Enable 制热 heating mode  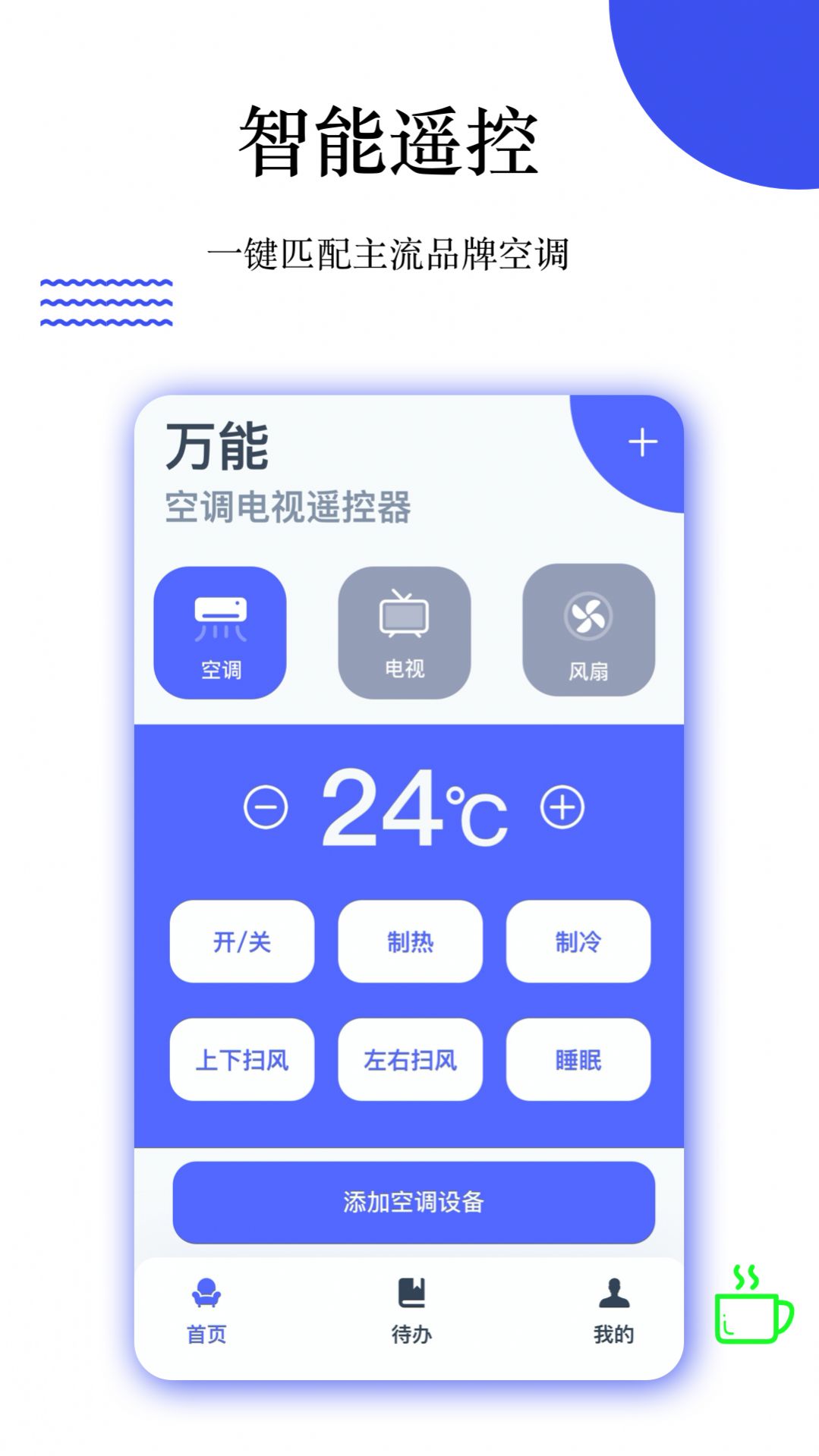pos(410,942)
